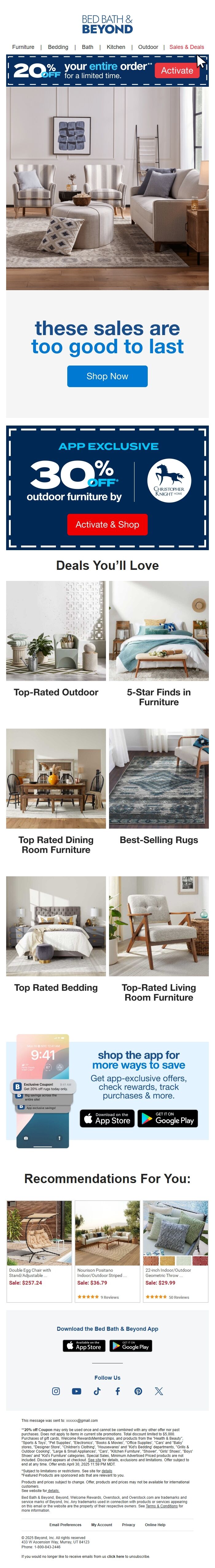215x1568 pixels.
Task: Tap the Shop Now button
Action: (x=107, y=376)
